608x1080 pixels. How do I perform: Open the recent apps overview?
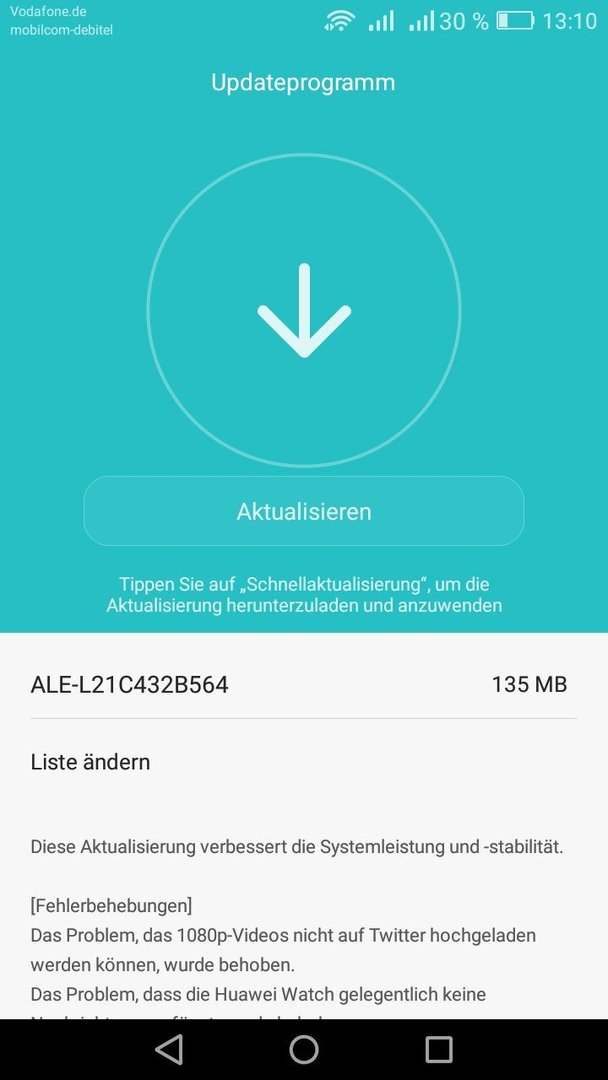pos(439,1049)
